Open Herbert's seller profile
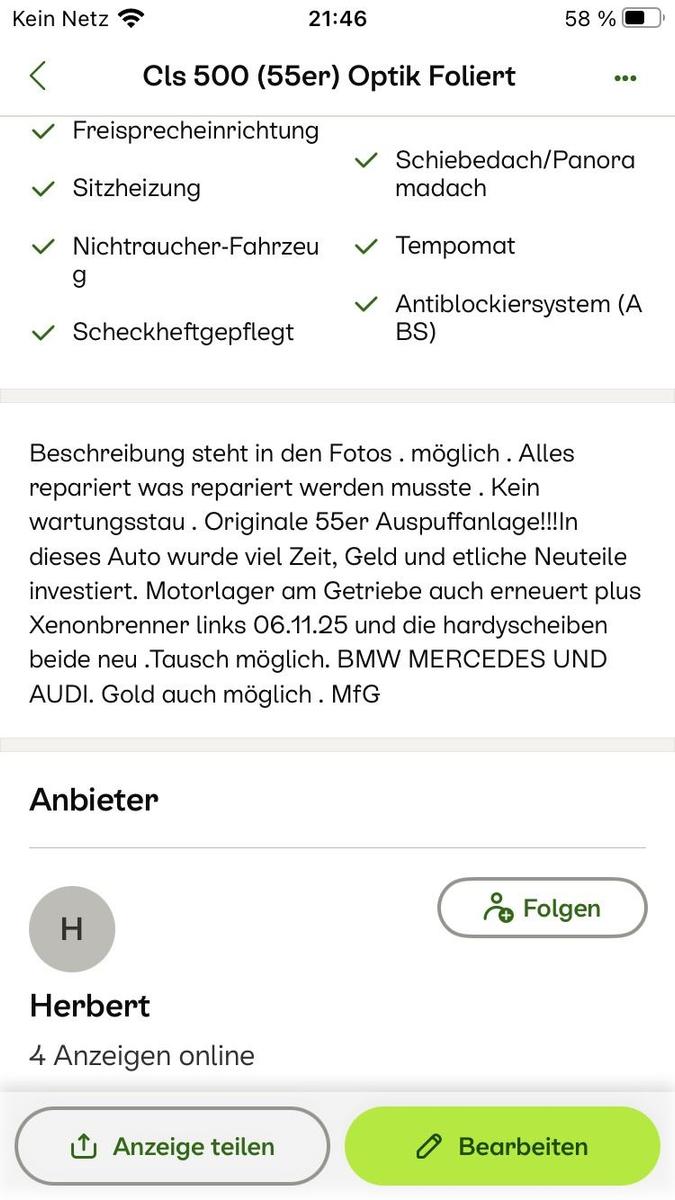675x1200 pixels. click(90, 1005)
